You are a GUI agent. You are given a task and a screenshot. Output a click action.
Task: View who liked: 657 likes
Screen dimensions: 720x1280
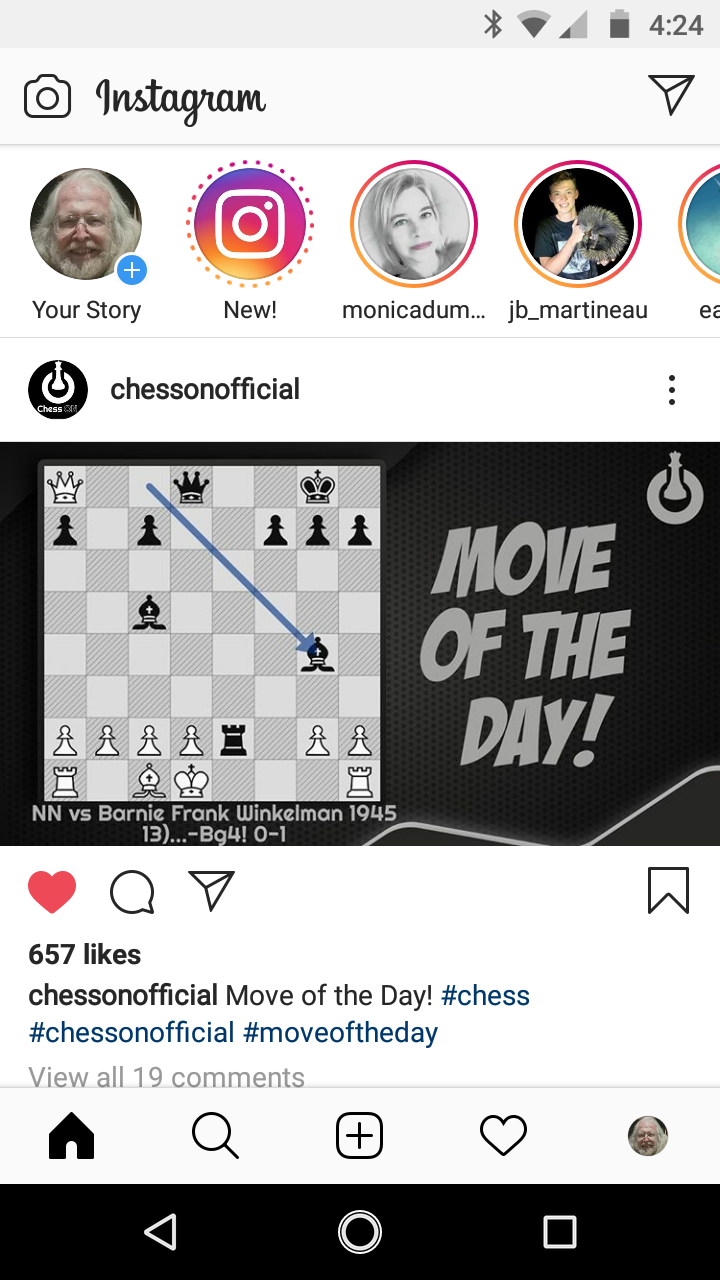(x=85, y=955)
